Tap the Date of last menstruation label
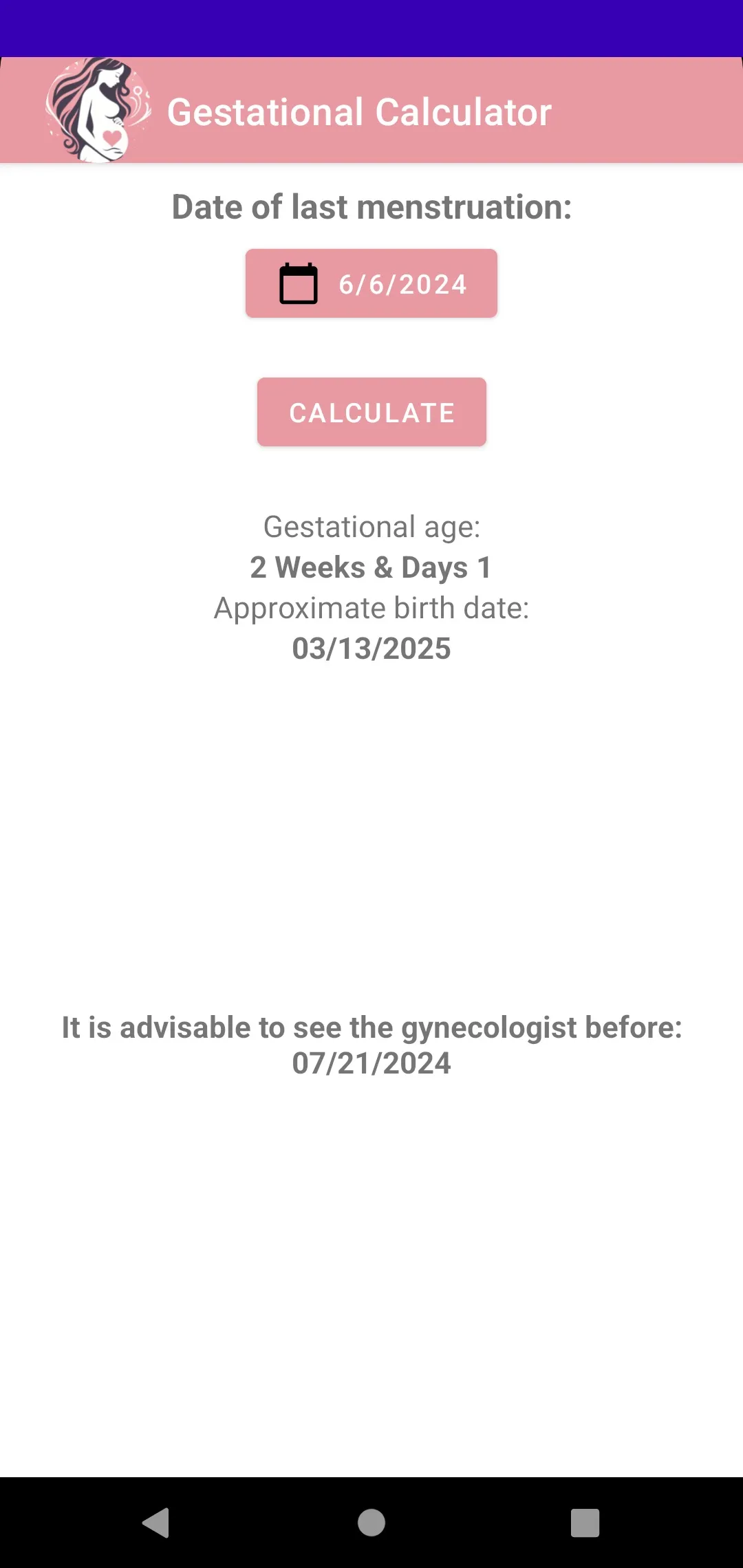This screenshot has width=743, height=1568. [x=371, y=206]
